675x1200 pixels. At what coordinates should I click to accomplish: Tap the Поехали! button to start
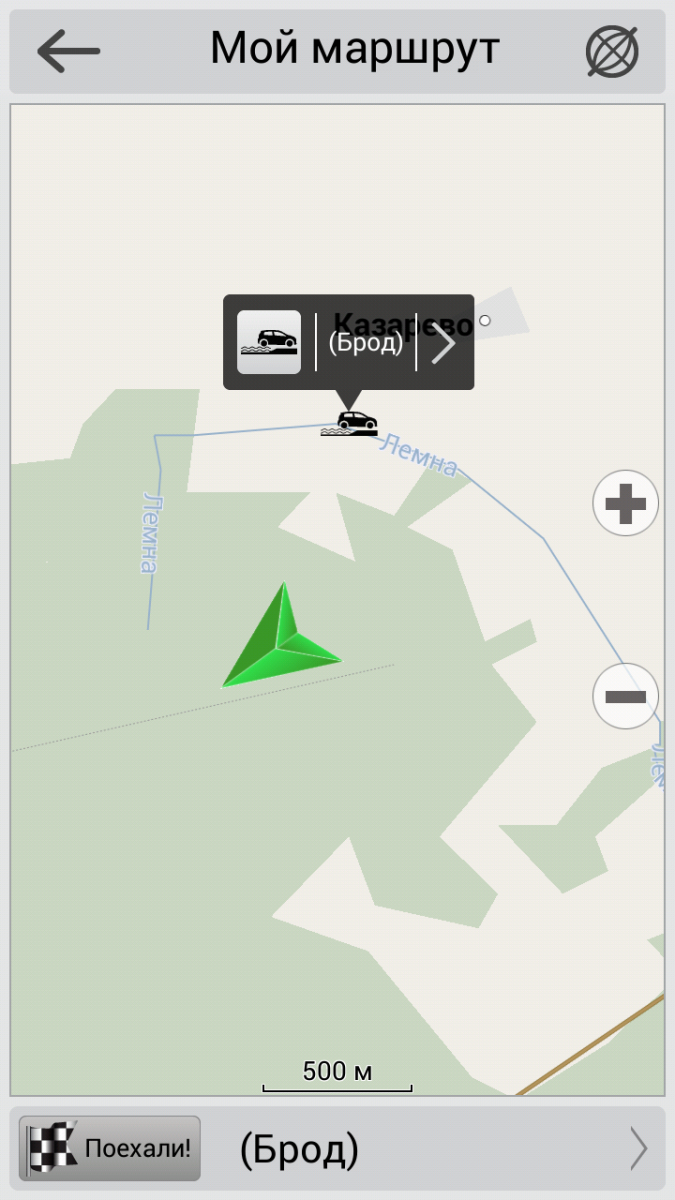point(110,1148)
